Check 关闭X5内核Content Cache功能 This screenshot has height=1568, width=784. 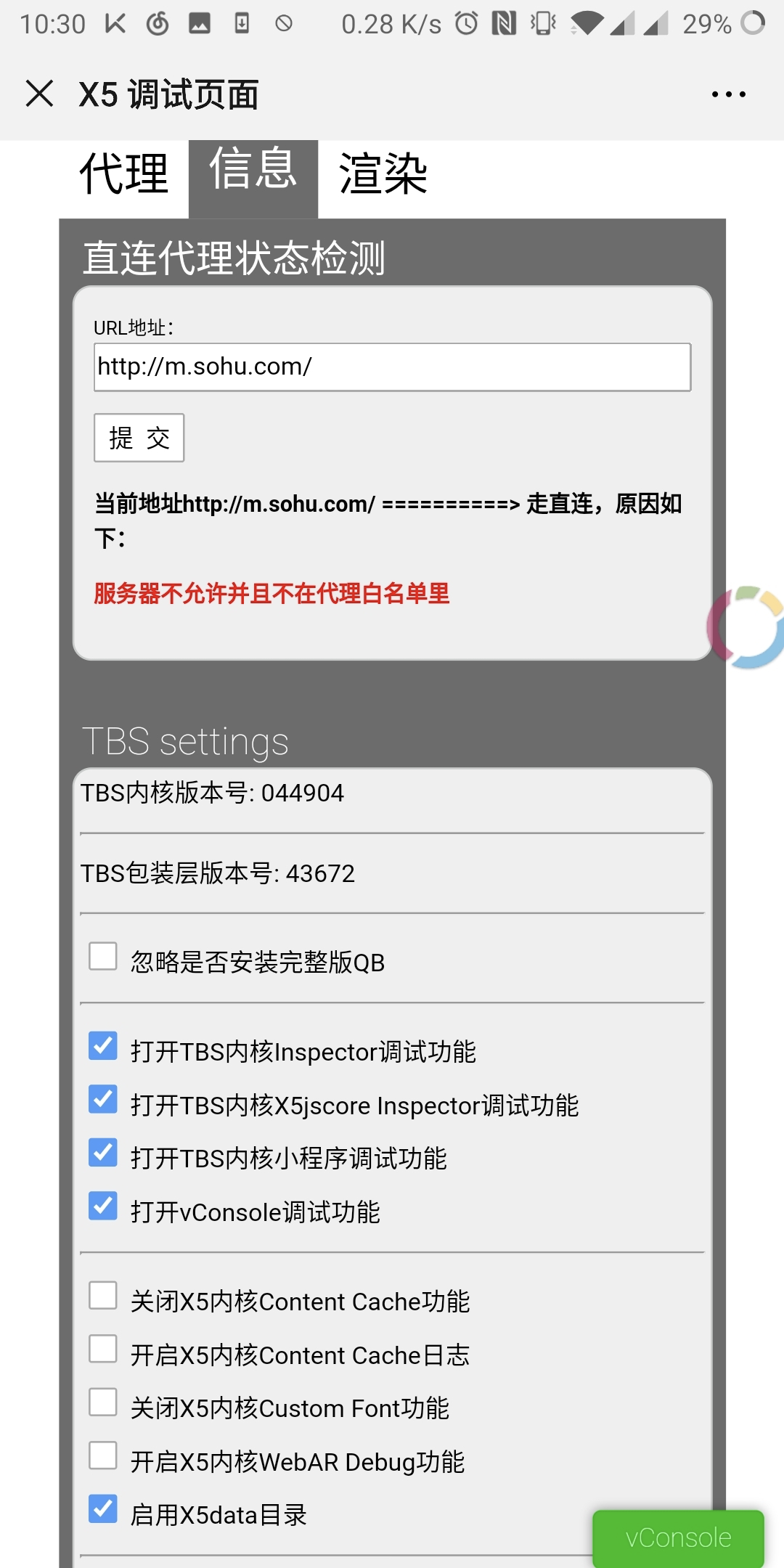point(103,1296)
